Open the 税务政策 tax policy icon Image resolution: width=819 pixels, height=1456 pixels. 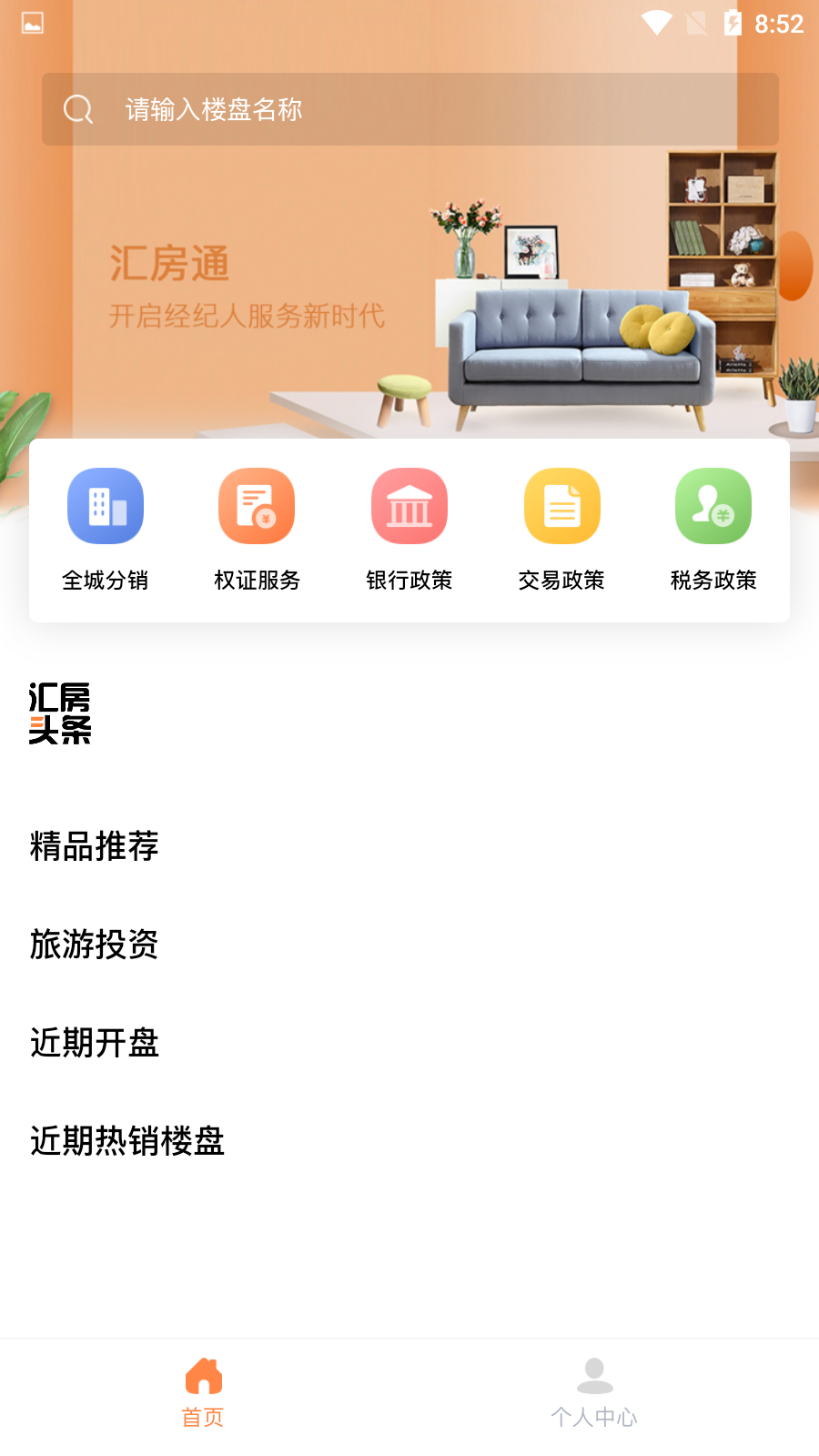[x=713, y=505]
